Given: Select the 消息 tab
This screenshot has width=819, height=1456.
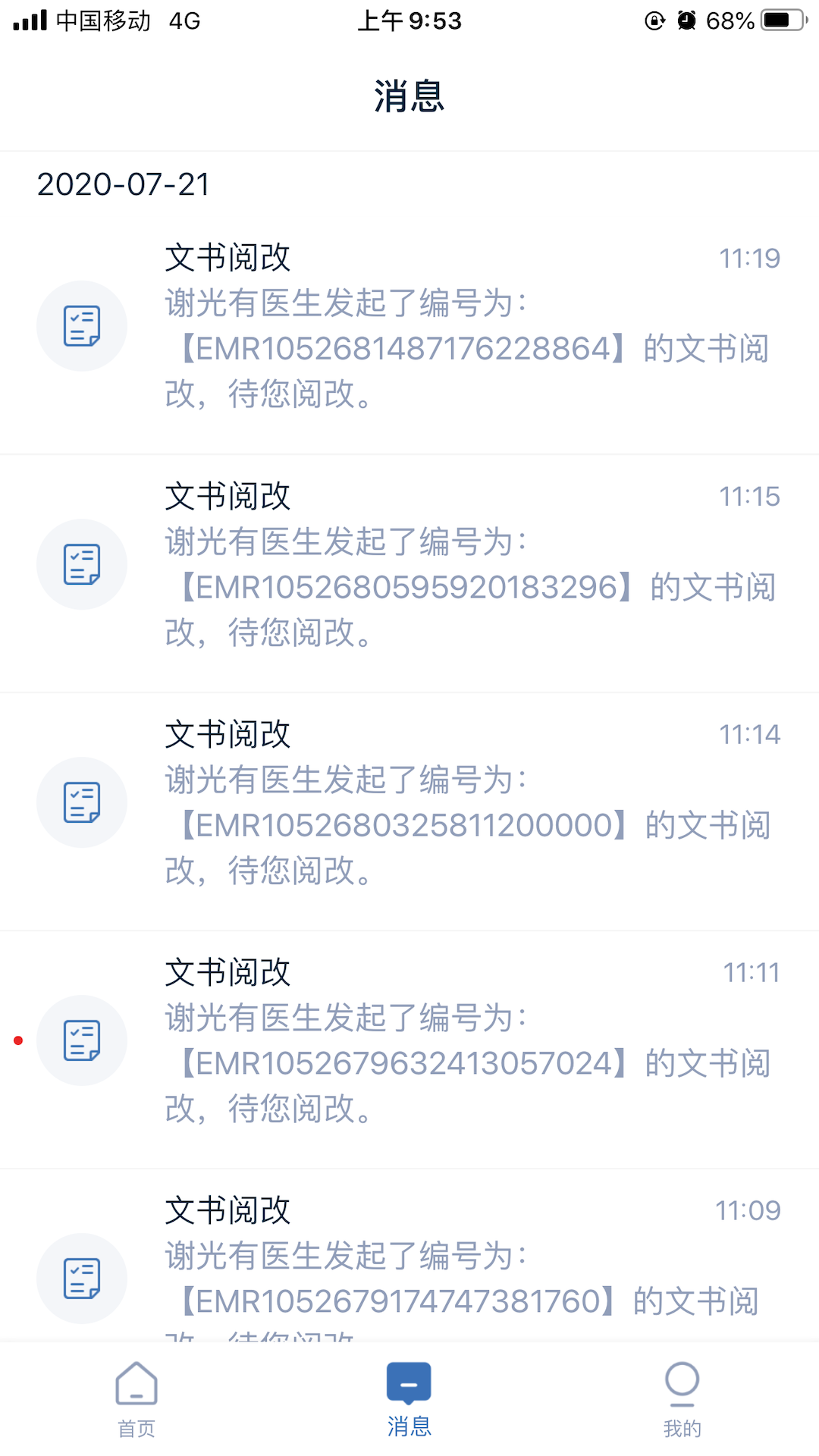Looking at the screenshot, I should tap(409, 1399).
